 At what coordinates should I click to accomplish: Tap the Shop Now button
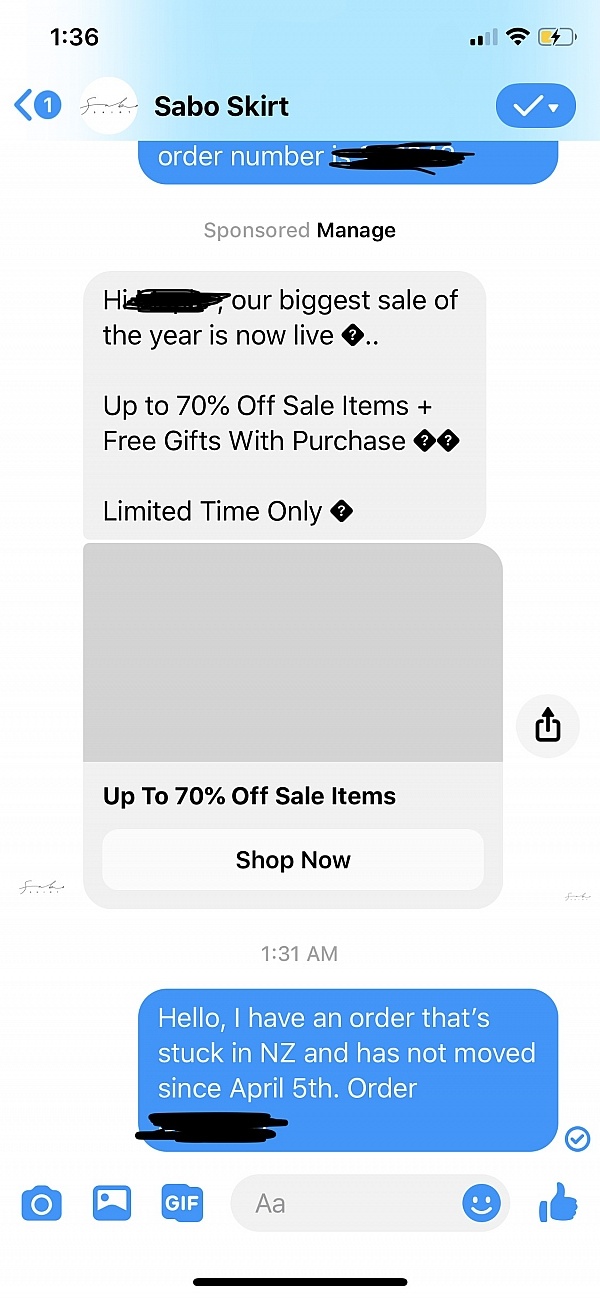tap(293, 860)
